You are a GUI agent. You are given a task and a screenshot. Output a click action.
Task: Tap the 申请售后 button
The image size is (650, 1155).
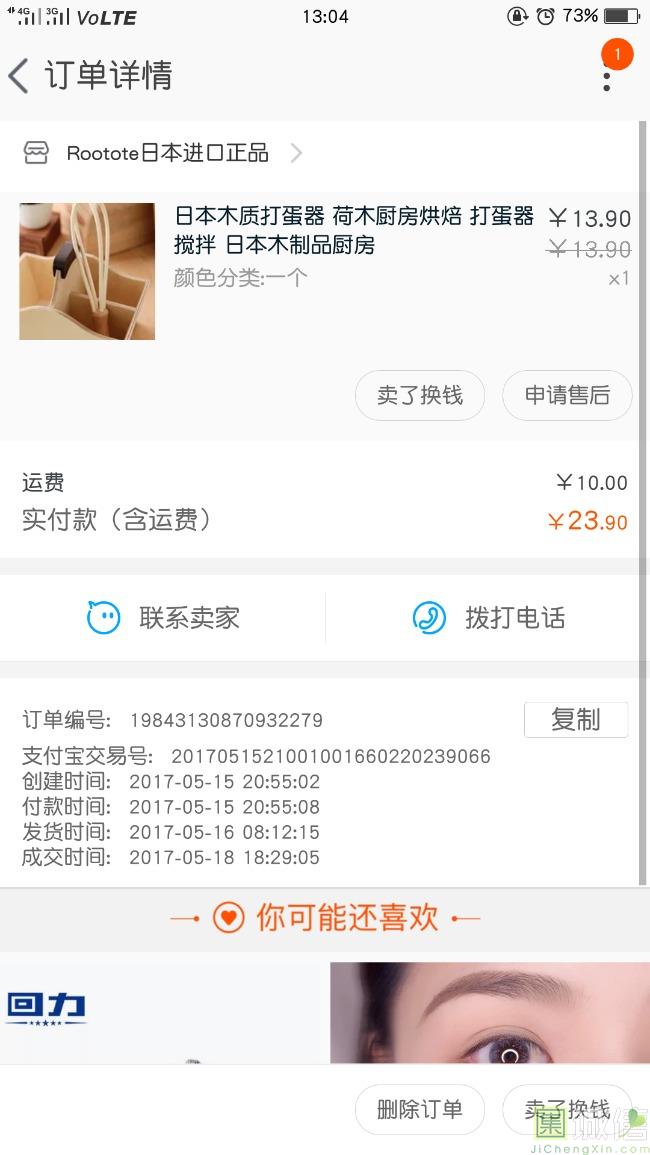[x=567, y=395]
